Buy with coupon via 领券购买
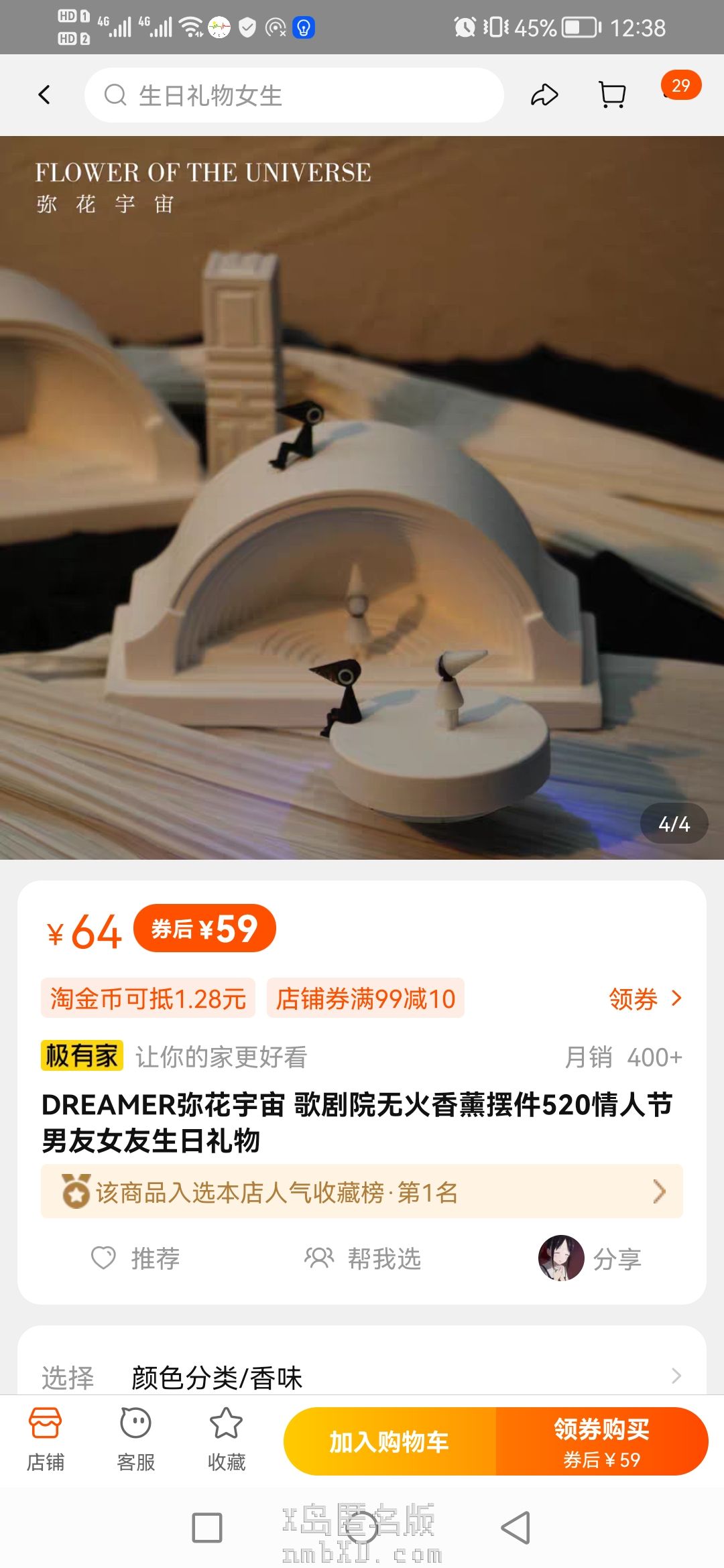This screenshot has height=1568, width=724. click(601, 1441)
